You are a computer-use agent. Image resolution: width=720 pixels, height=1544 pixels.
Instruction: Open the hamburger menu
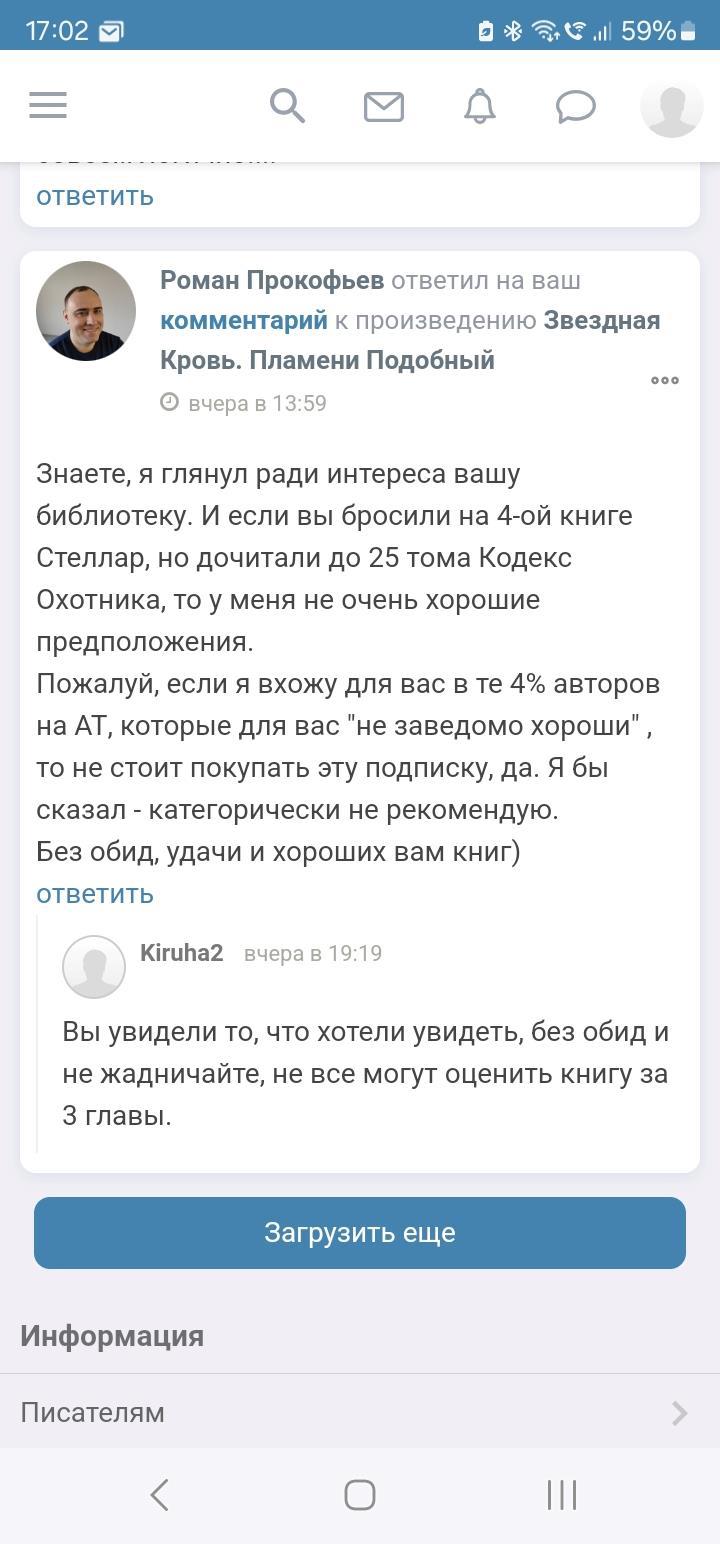click(48, 105)
